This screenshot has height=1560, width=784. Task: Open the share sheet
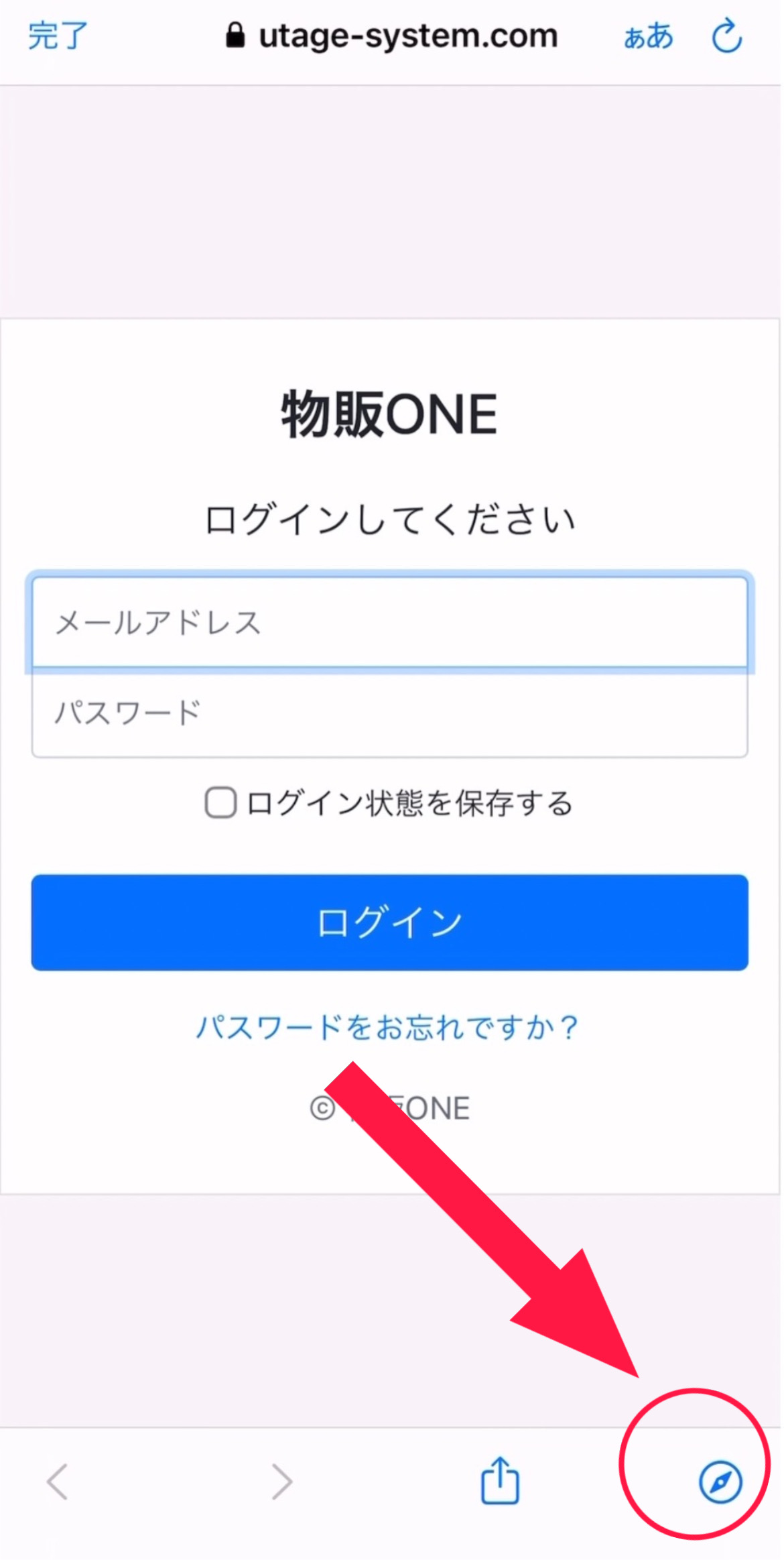point(500,1480)
